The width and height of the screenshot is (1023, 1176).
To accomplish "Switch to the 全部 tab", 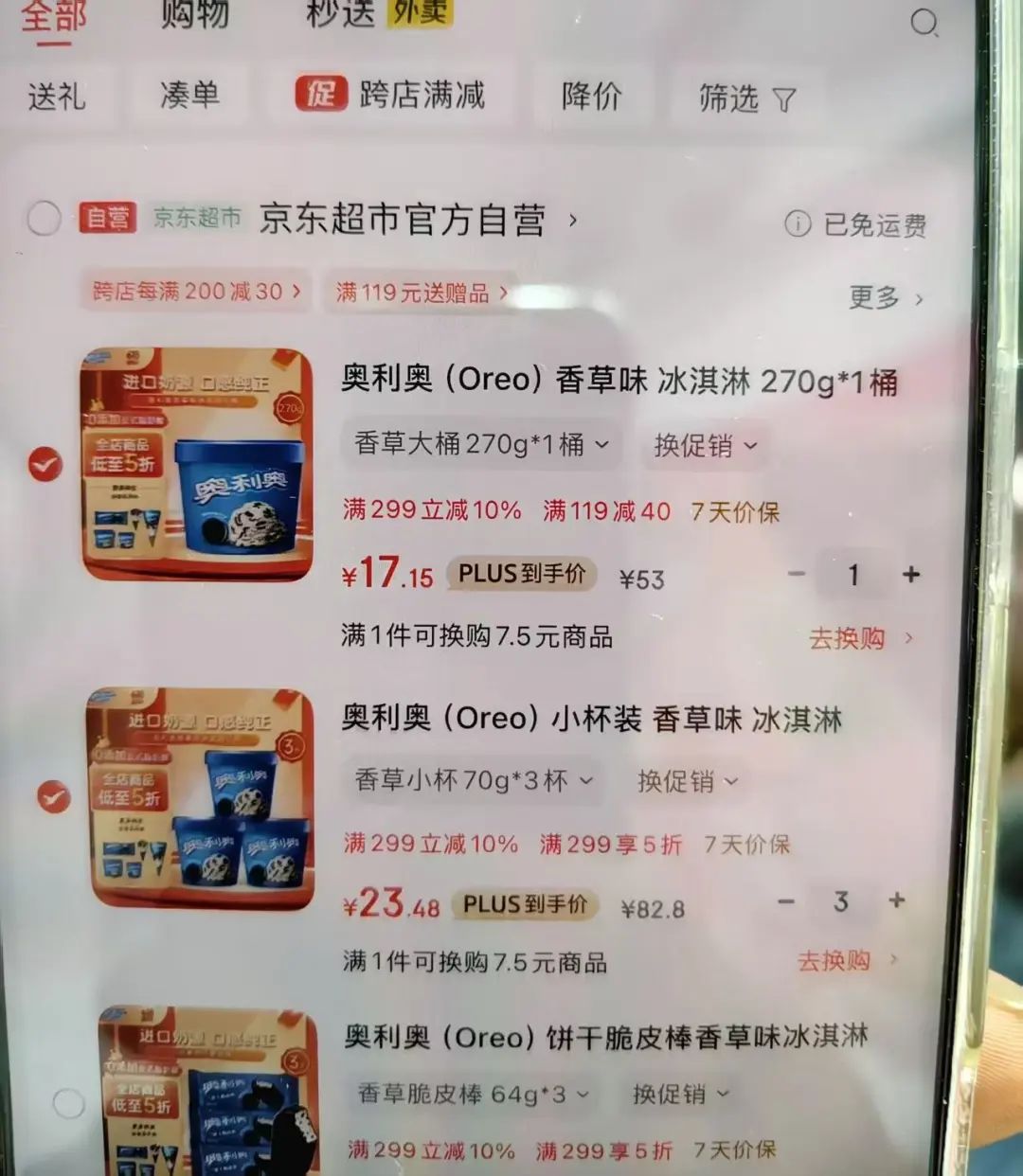I will [x=54, y=17].
